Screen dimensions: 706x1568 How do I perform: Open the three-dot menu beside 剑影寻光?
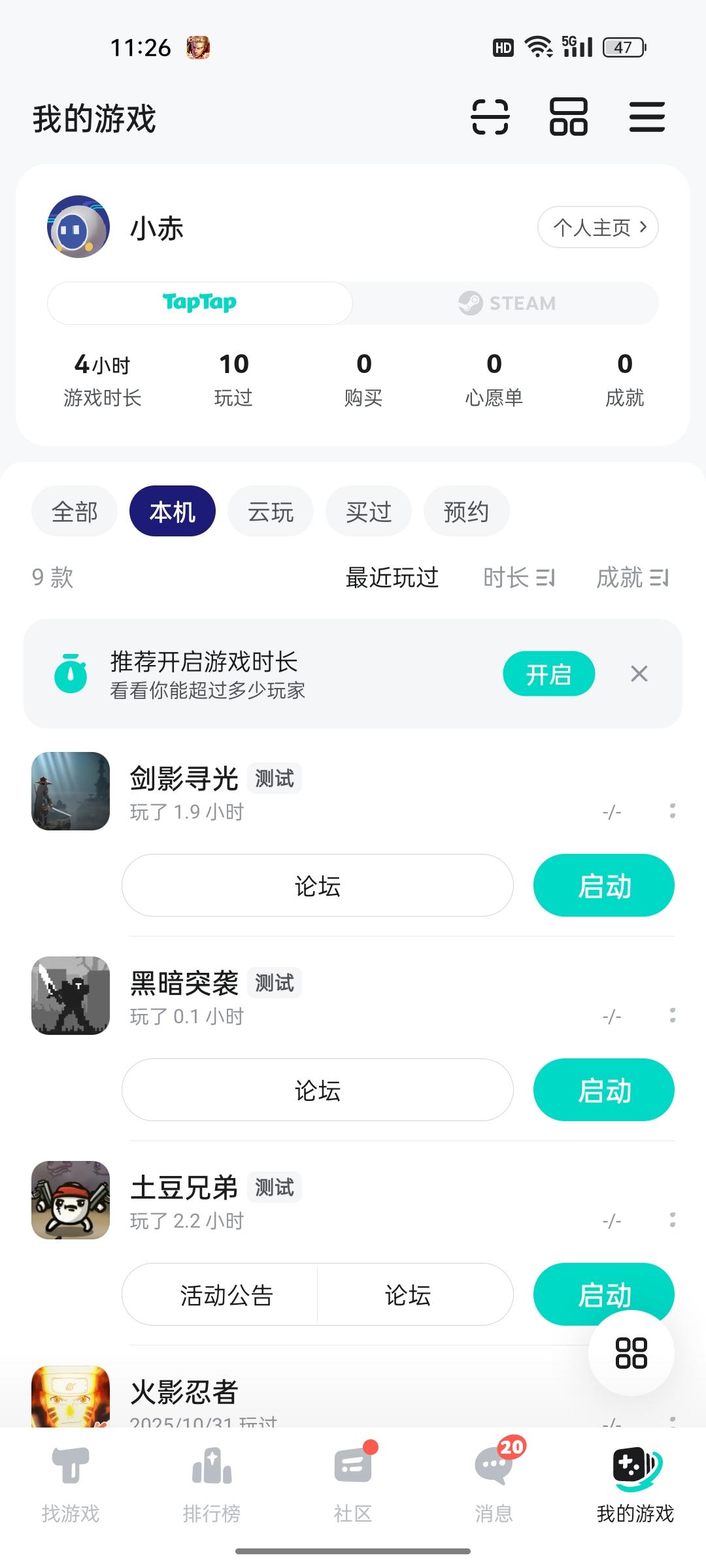tap(673, 811)
